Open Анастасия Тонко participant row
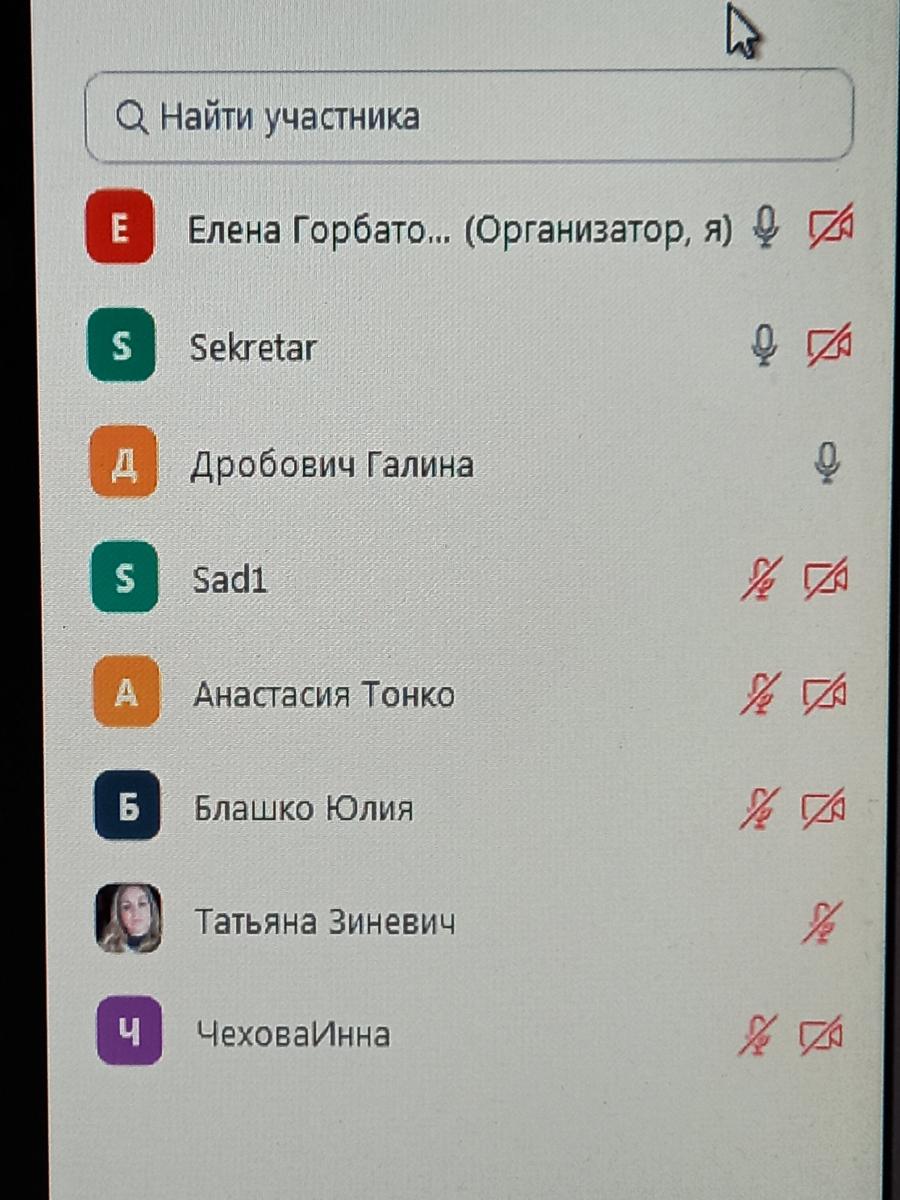The height and width of the screenshot is (1200, 900). [x=469, y=692]
